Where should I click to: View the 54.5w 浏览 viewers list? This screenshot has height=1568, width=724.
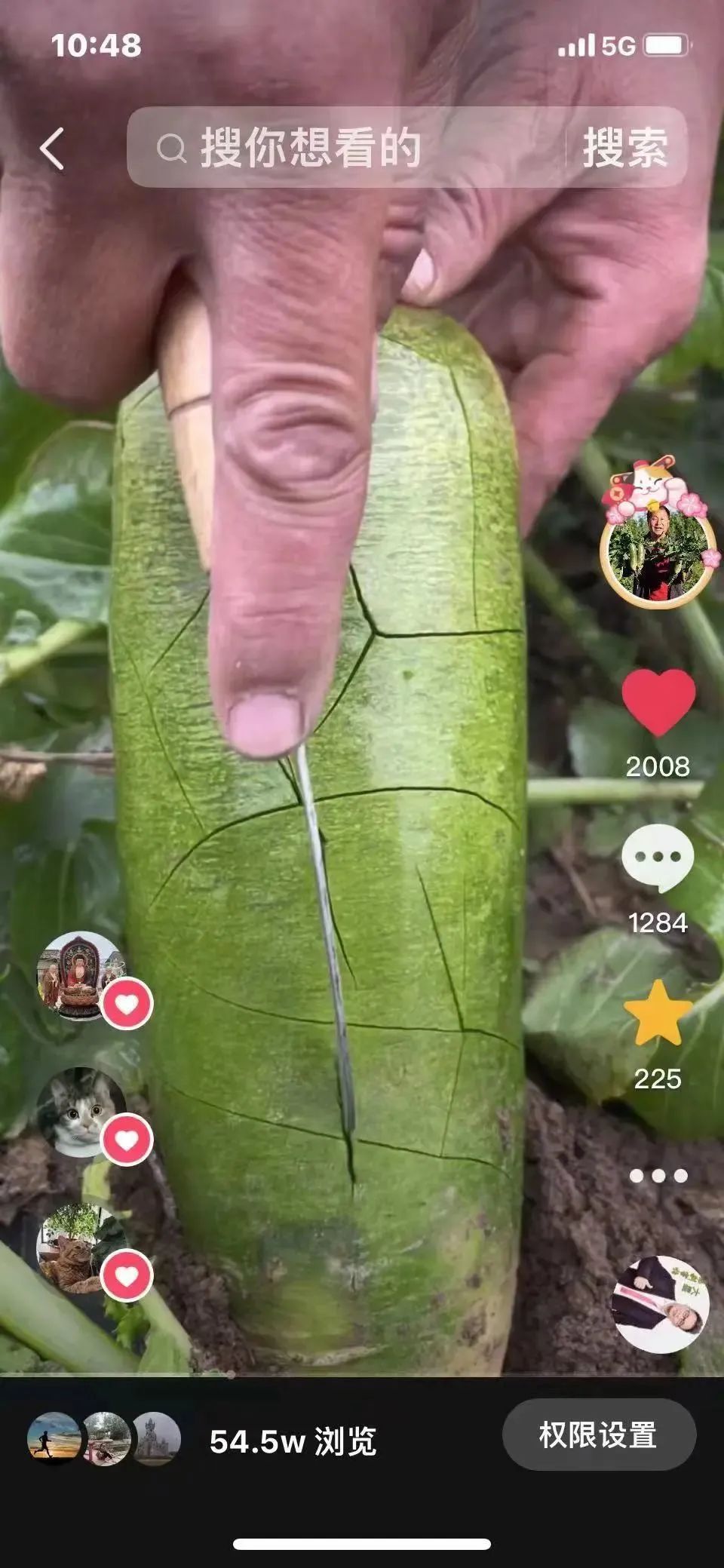coord(293,1441)
